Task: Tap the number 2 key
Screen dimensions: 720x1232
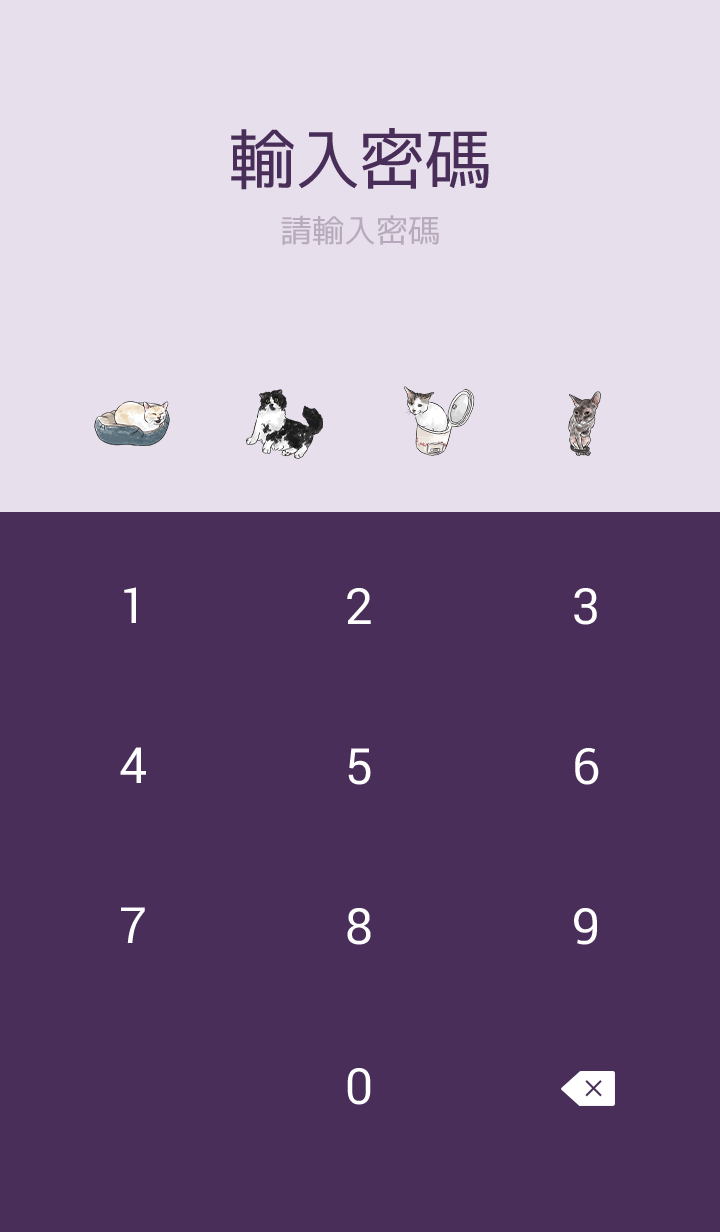Action: click(359, 607)
